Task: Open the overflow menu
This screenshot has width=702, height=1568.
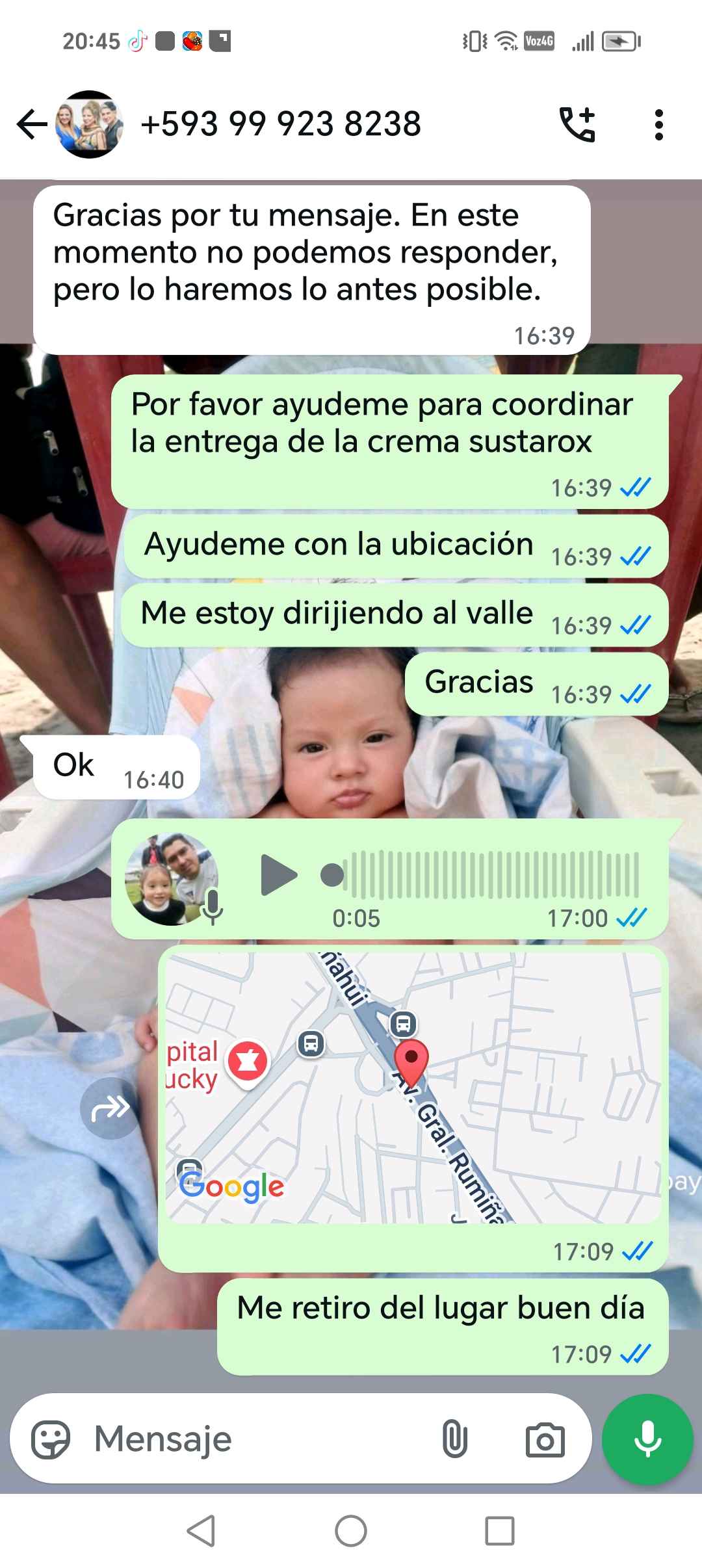Action: coord(658,124)
